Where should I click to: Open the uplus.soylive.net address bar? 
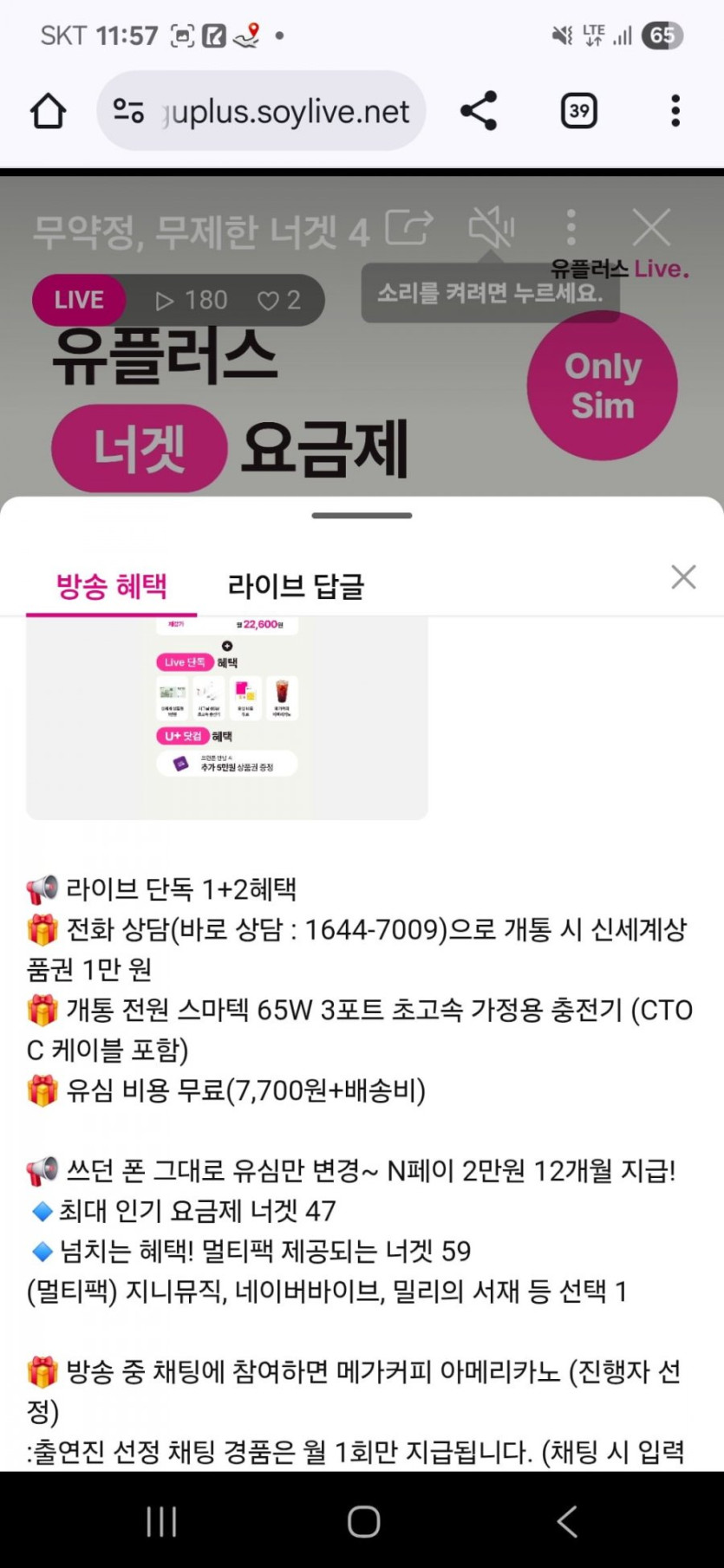(x=261, y=111)
